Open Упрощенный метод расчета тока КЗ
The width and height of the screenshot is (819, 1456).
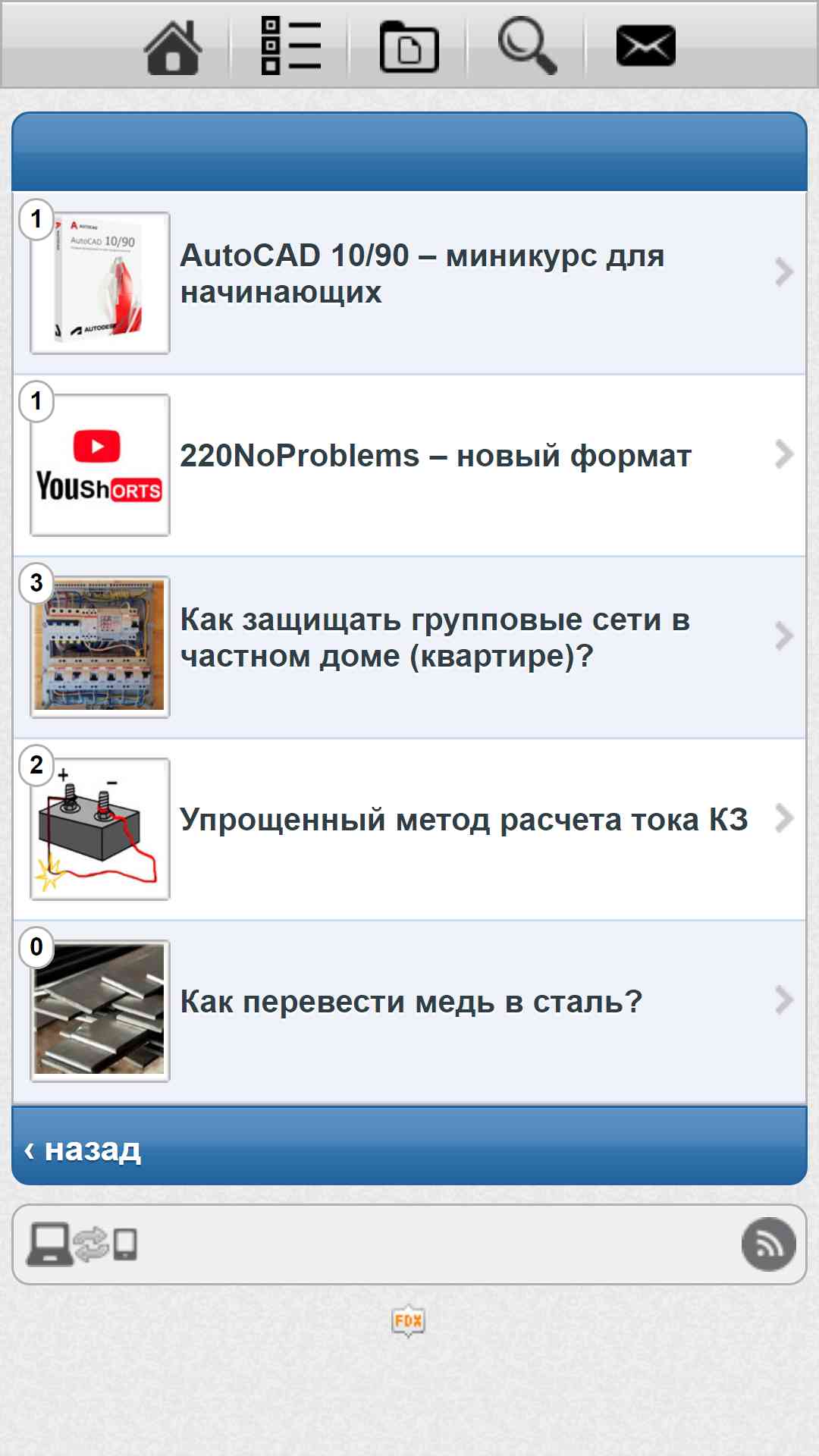[x=463, y=820]
